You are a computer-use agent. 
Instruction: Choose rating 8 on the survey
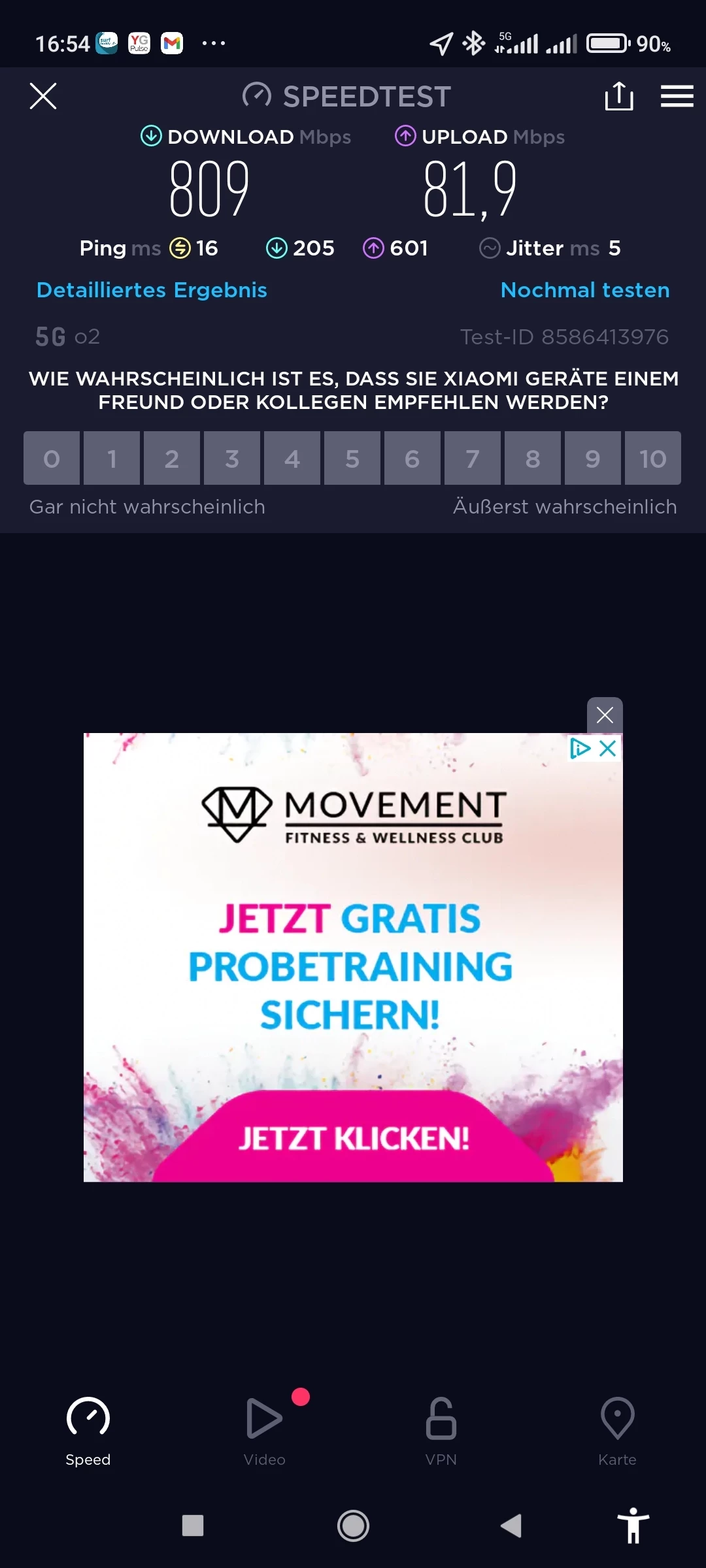[533, 459]
